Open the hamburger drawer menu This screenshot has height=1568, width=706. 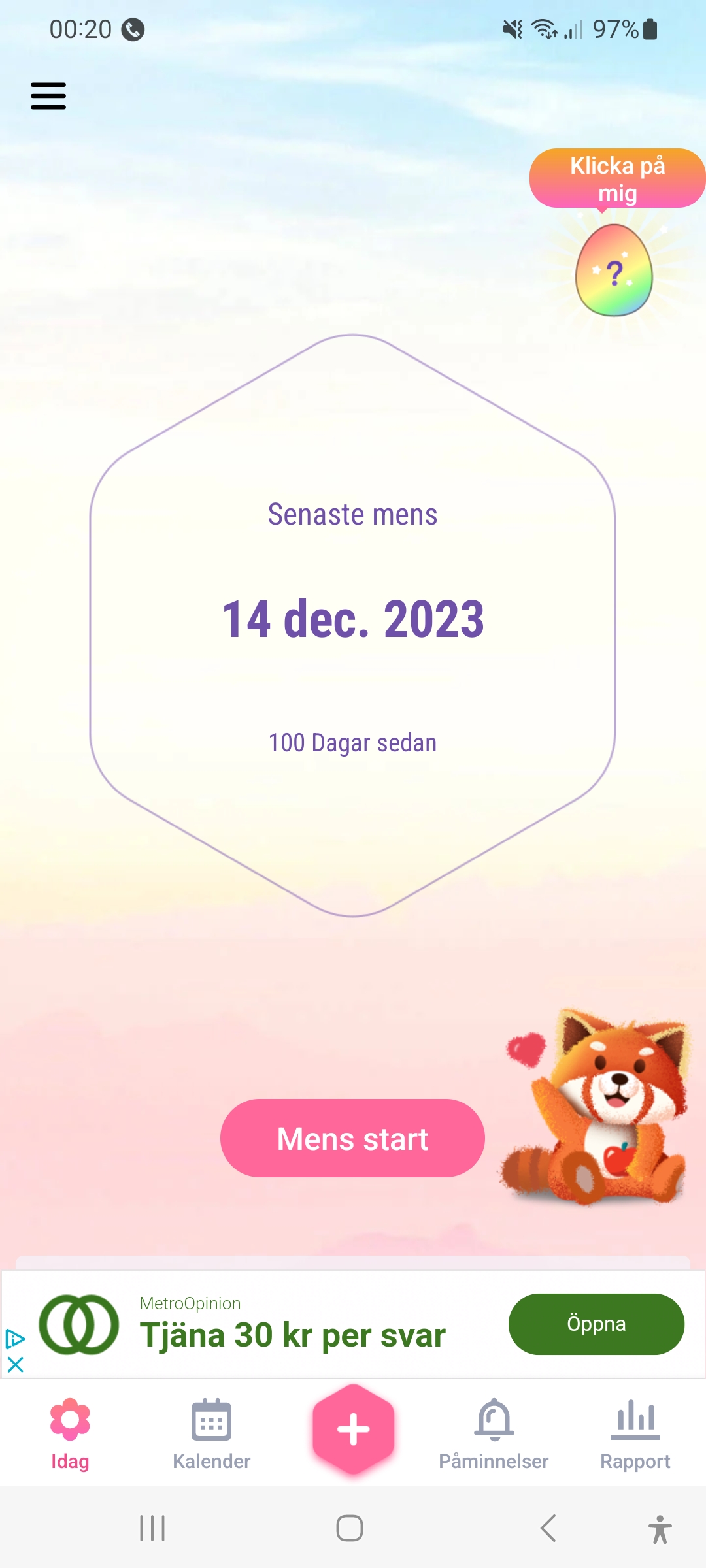tap(48, 96)
